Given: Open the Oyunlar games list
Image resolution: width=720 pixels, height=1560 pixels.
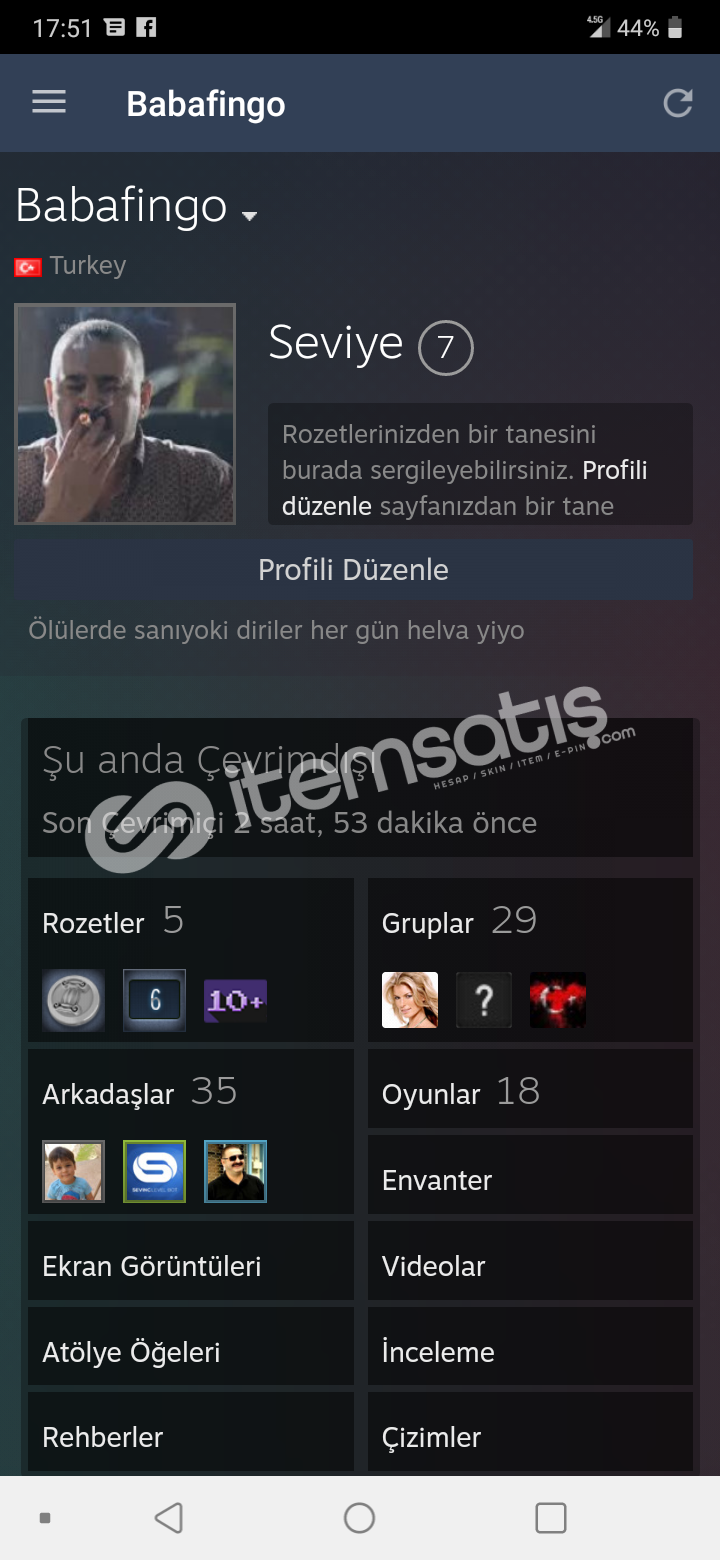Looking at the screenshot, I should [x=530, y=1089].
